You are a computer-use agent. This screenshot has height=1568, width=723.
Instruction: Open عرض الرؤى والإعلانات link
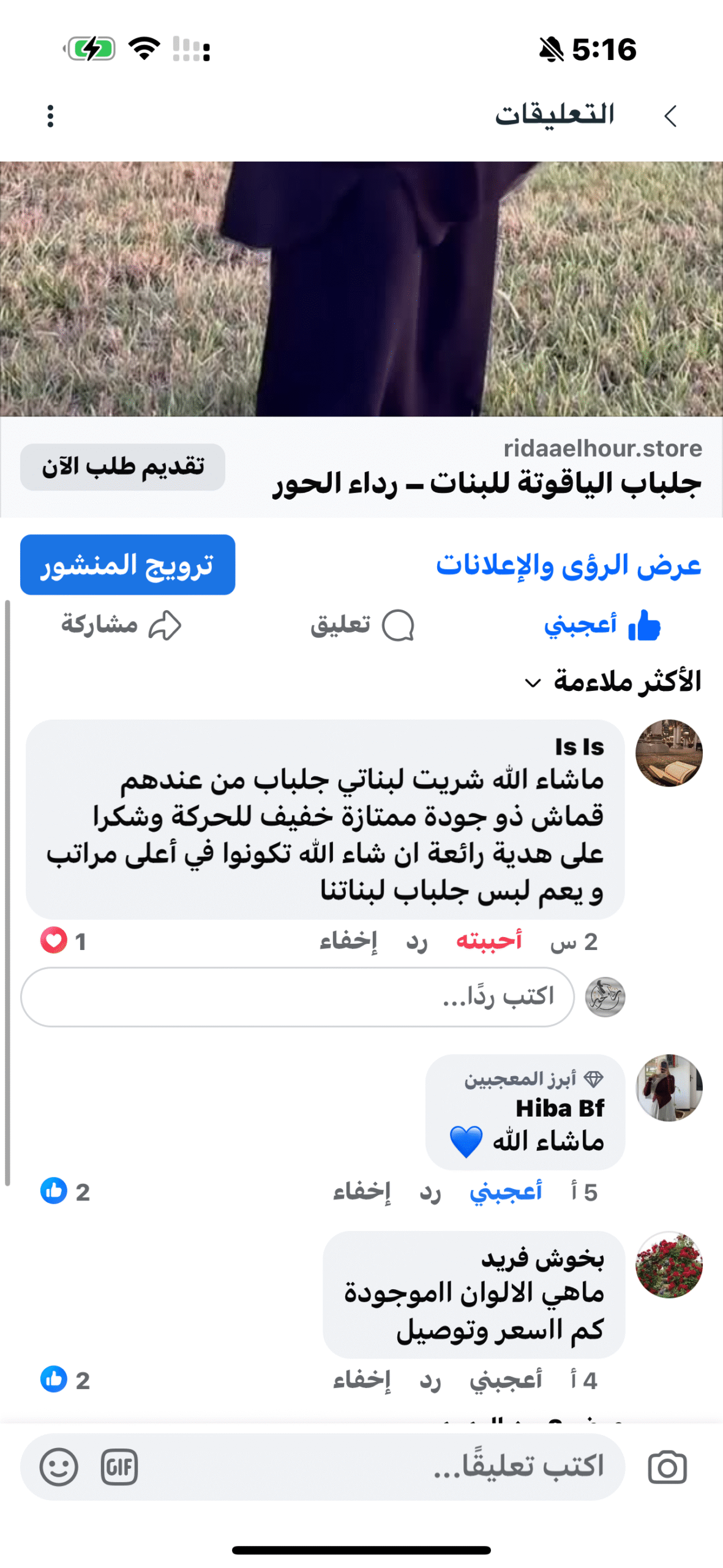tap(568, 565)
